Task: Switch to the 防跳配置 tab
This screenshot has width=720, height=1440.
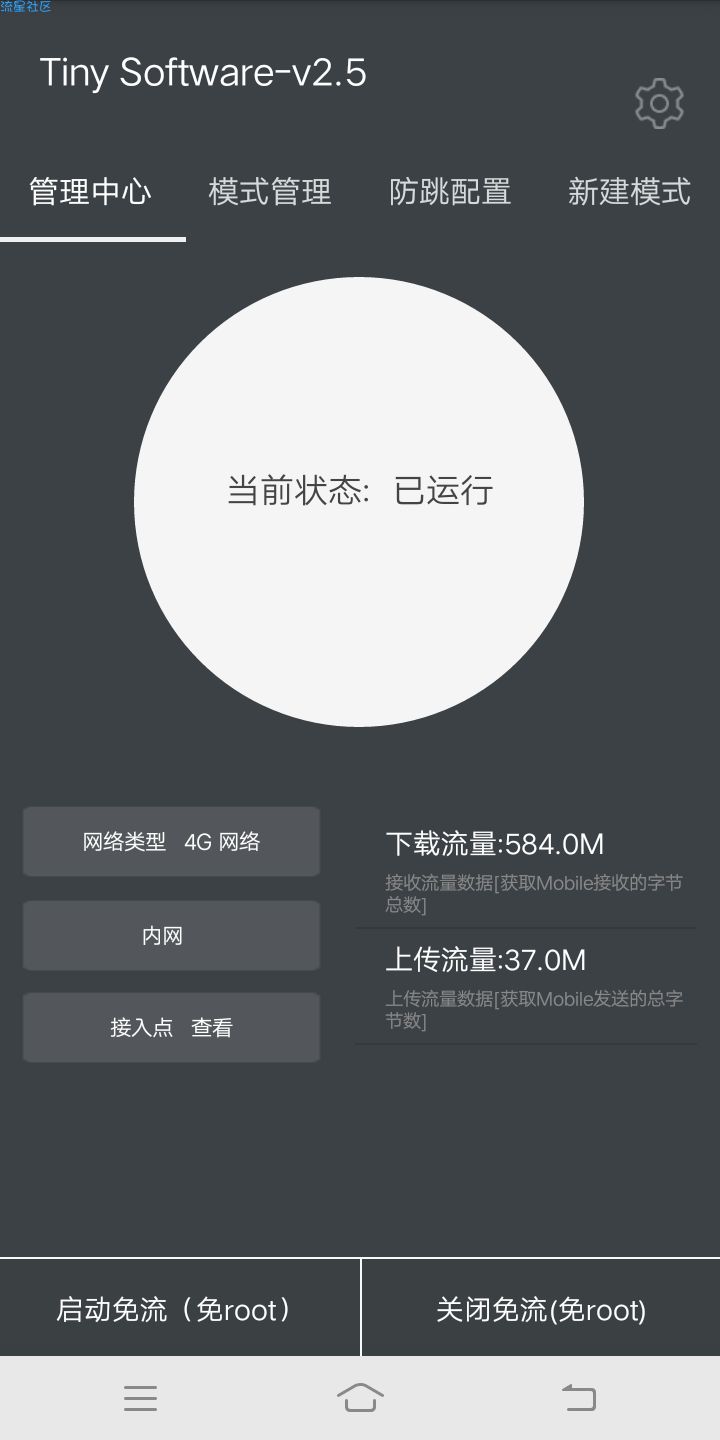Action: point(449,191)
